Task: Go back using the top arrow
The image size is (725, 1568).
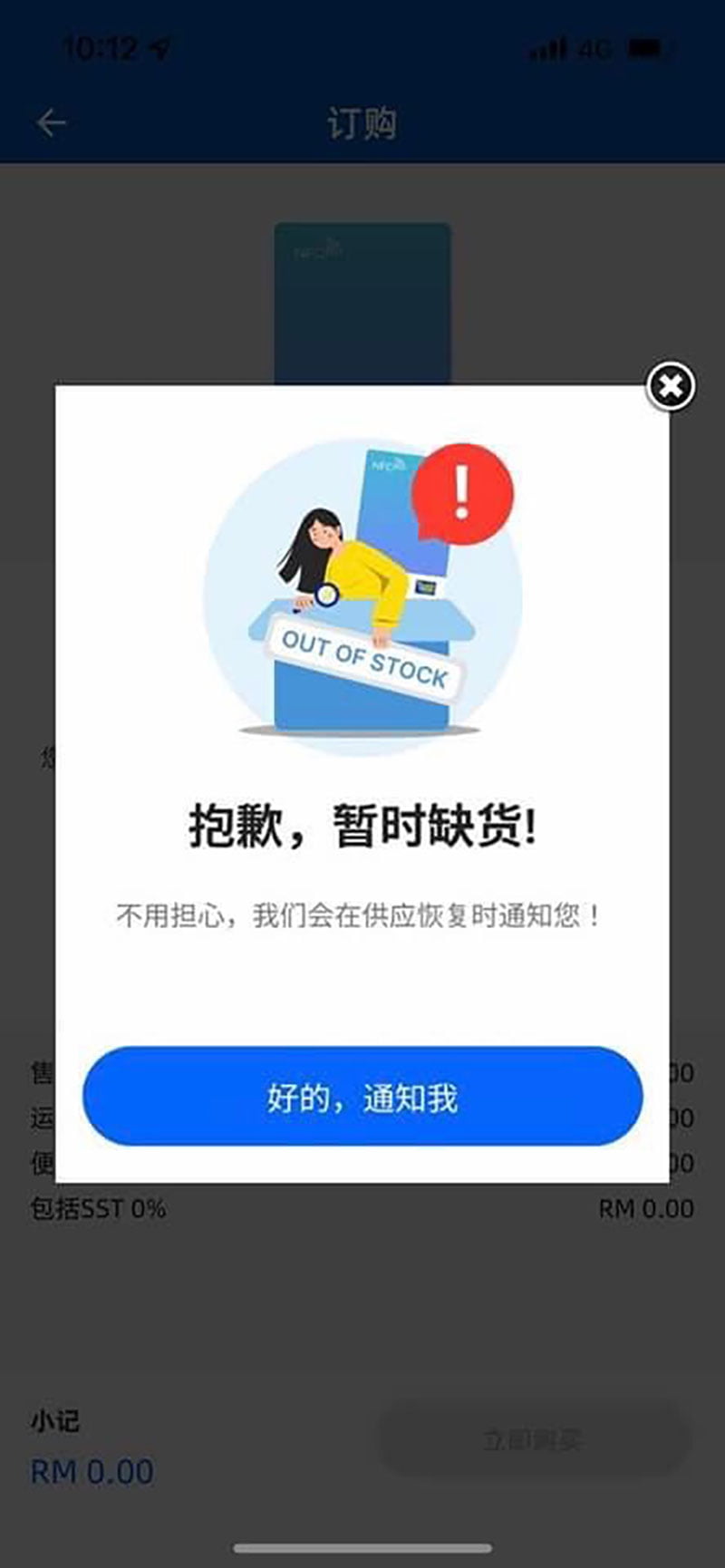Action: pos(52,122)
